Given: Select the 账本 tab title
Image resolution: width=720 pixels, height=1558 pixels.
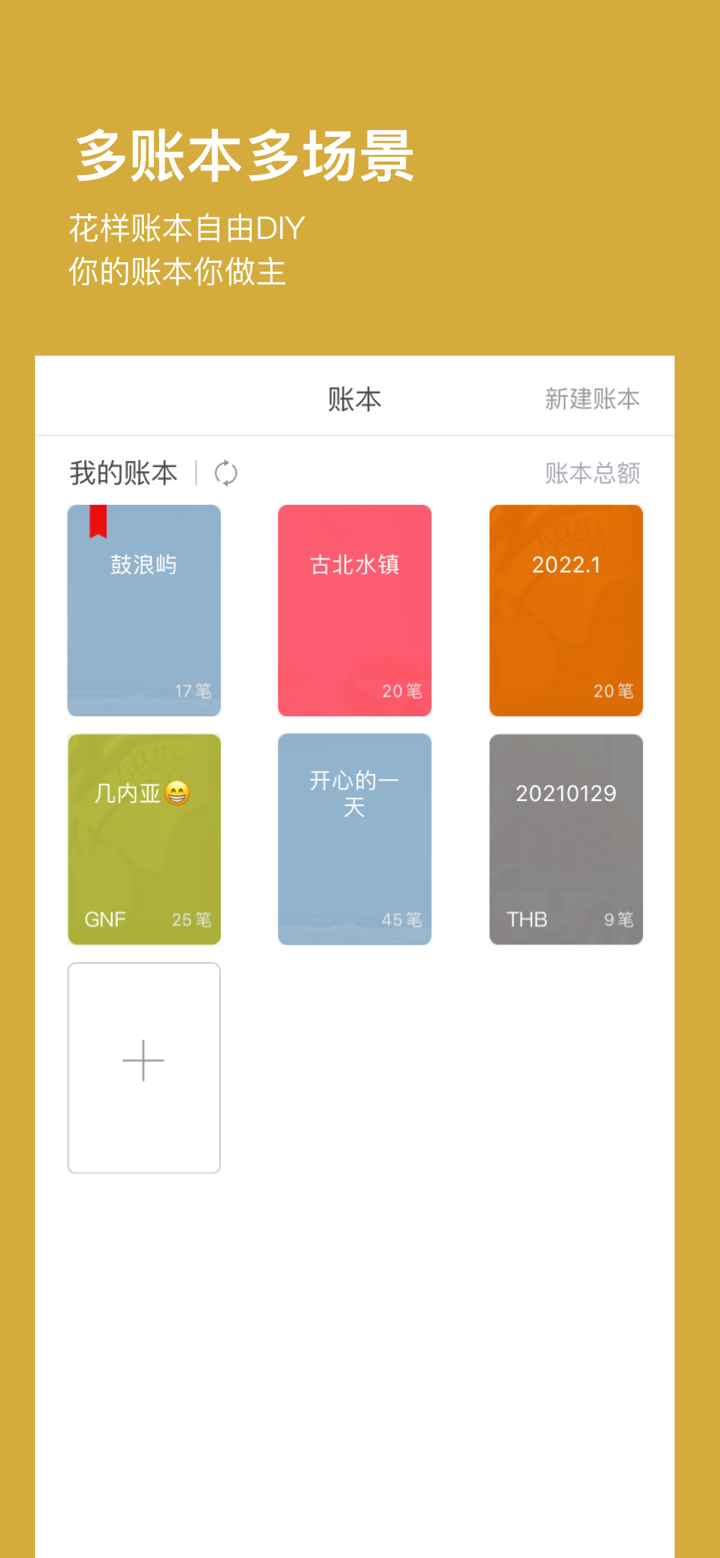Looking at the screenshot, I should pyautogui.click(x=354, y=397).
